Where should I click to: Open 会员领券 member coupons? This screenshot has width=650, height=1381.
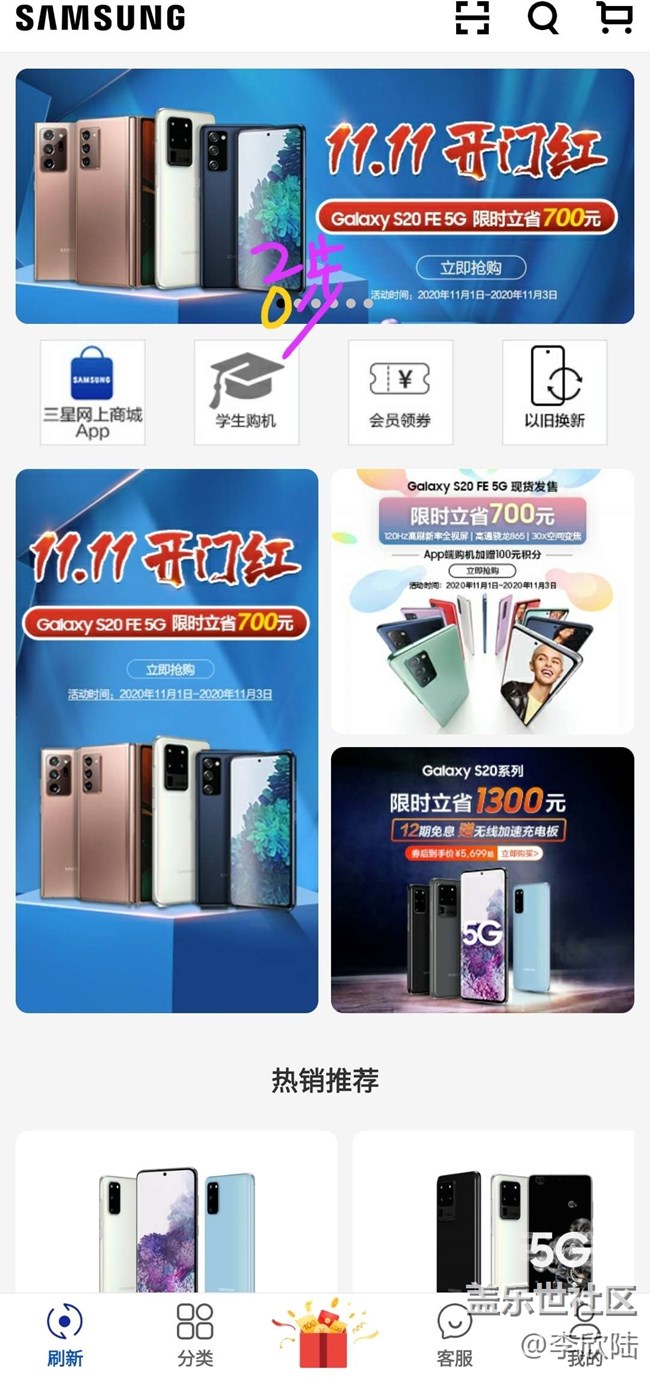tap(400, 392)
